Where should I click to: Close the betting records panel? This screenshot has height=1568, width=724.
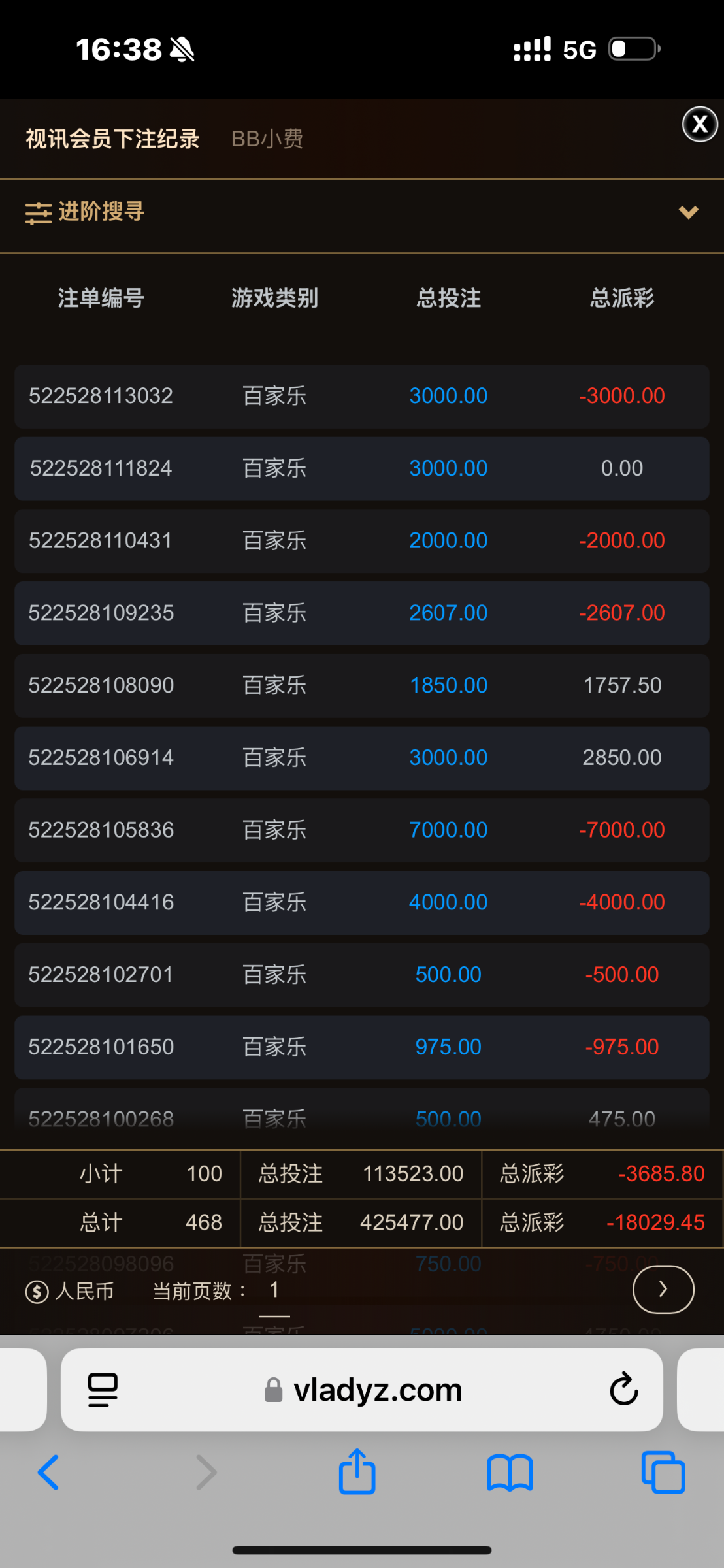tap(700, 124)
